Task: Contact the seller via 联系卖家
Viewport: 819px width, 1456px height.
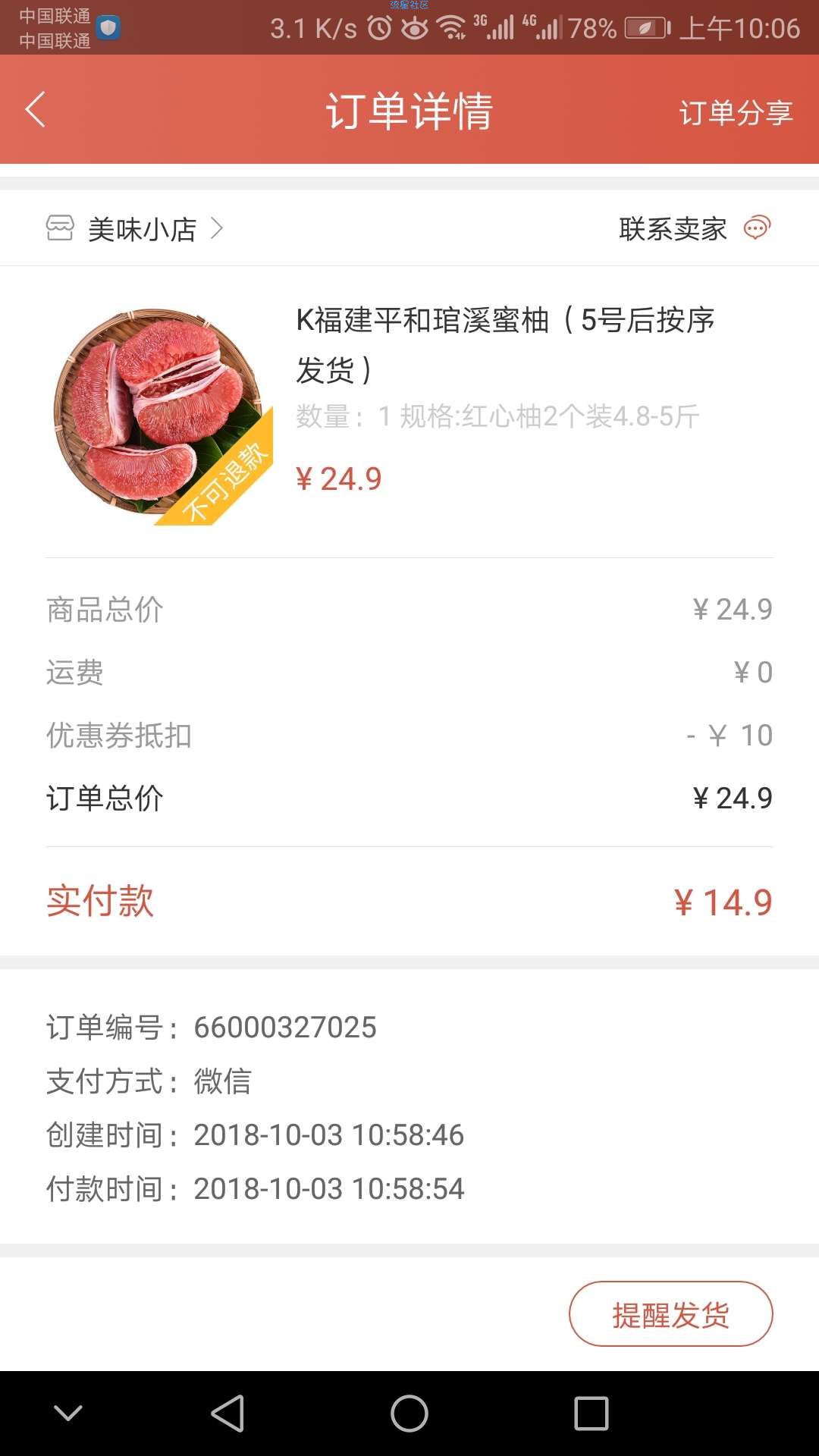Action: (x=695, y=228)
